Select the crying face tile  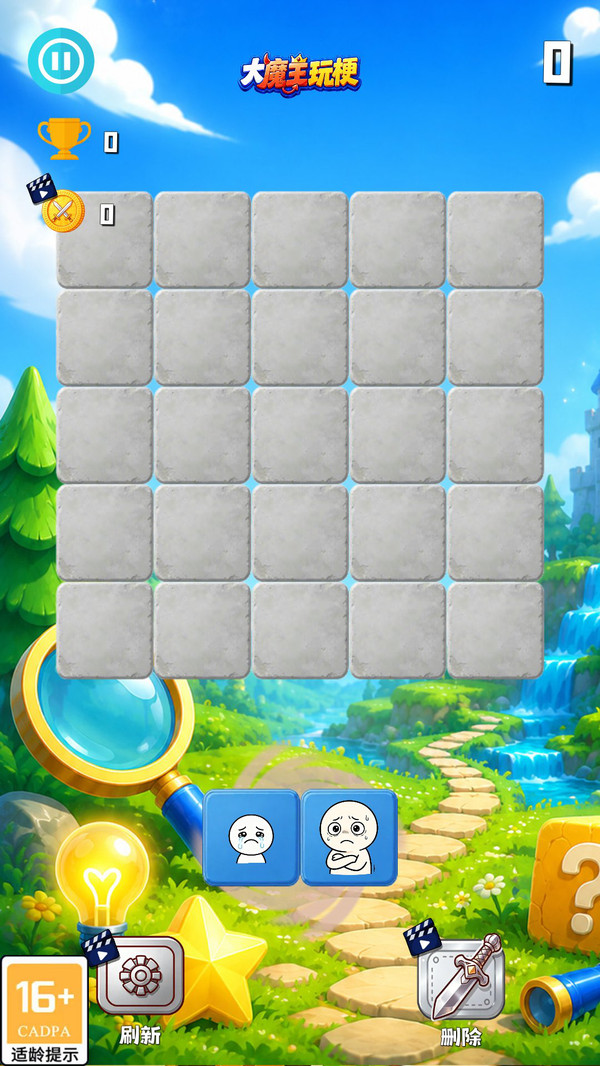251,838
